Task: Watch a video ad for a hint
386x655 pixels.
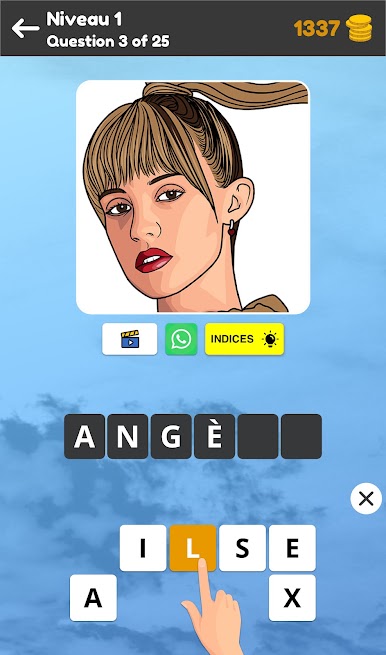Action: tap(130, 339)
